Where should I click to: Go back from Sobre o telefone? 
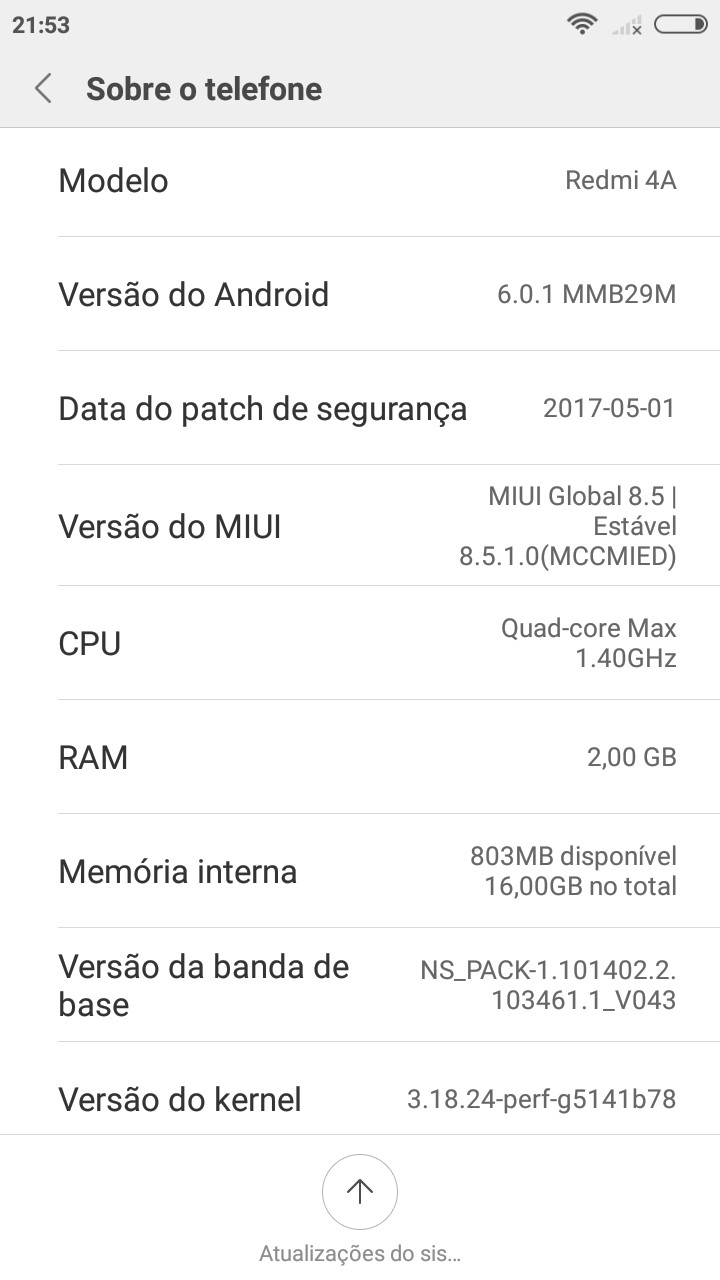[42, 89]
